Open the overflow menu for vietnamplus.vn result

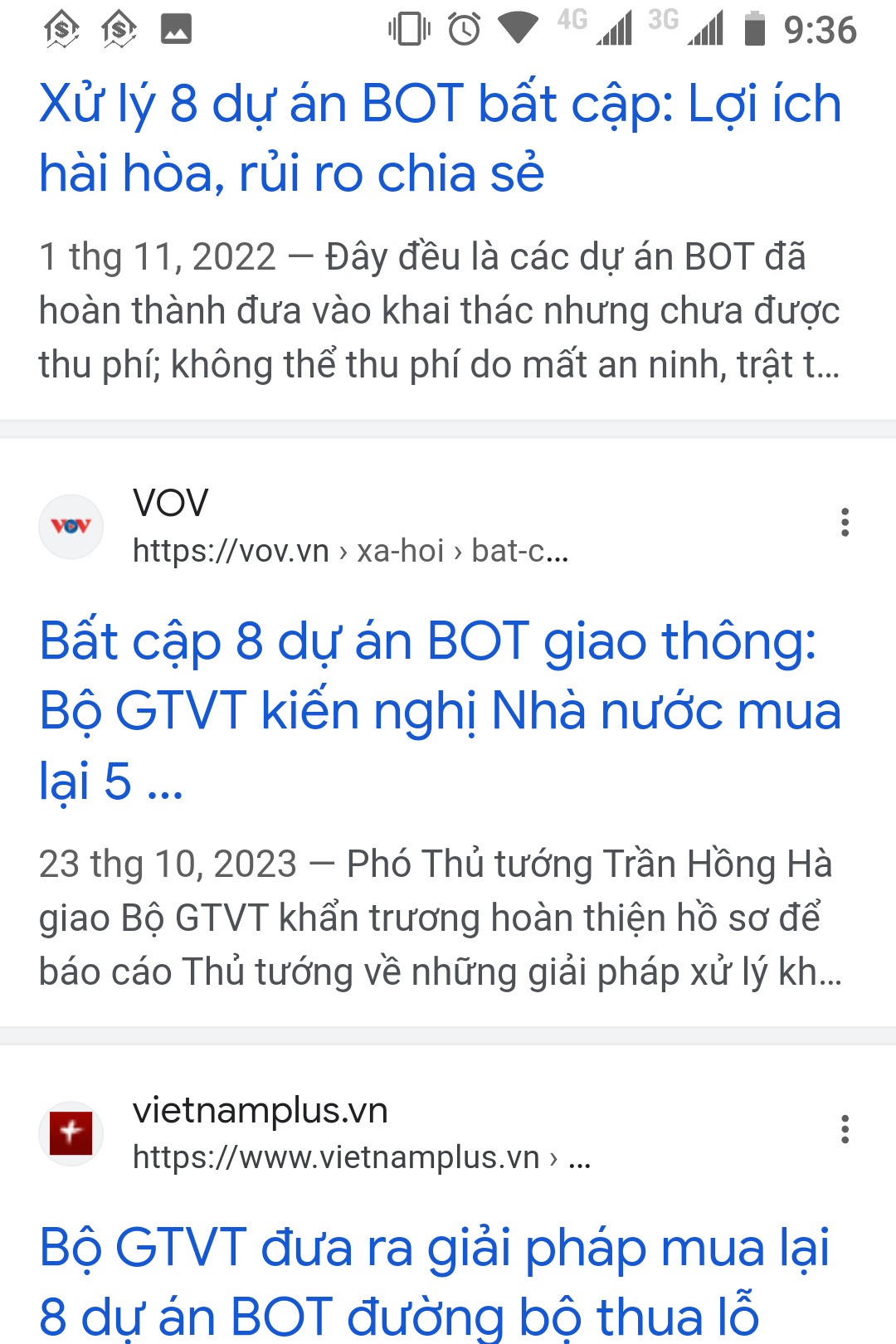(845, 1129)
